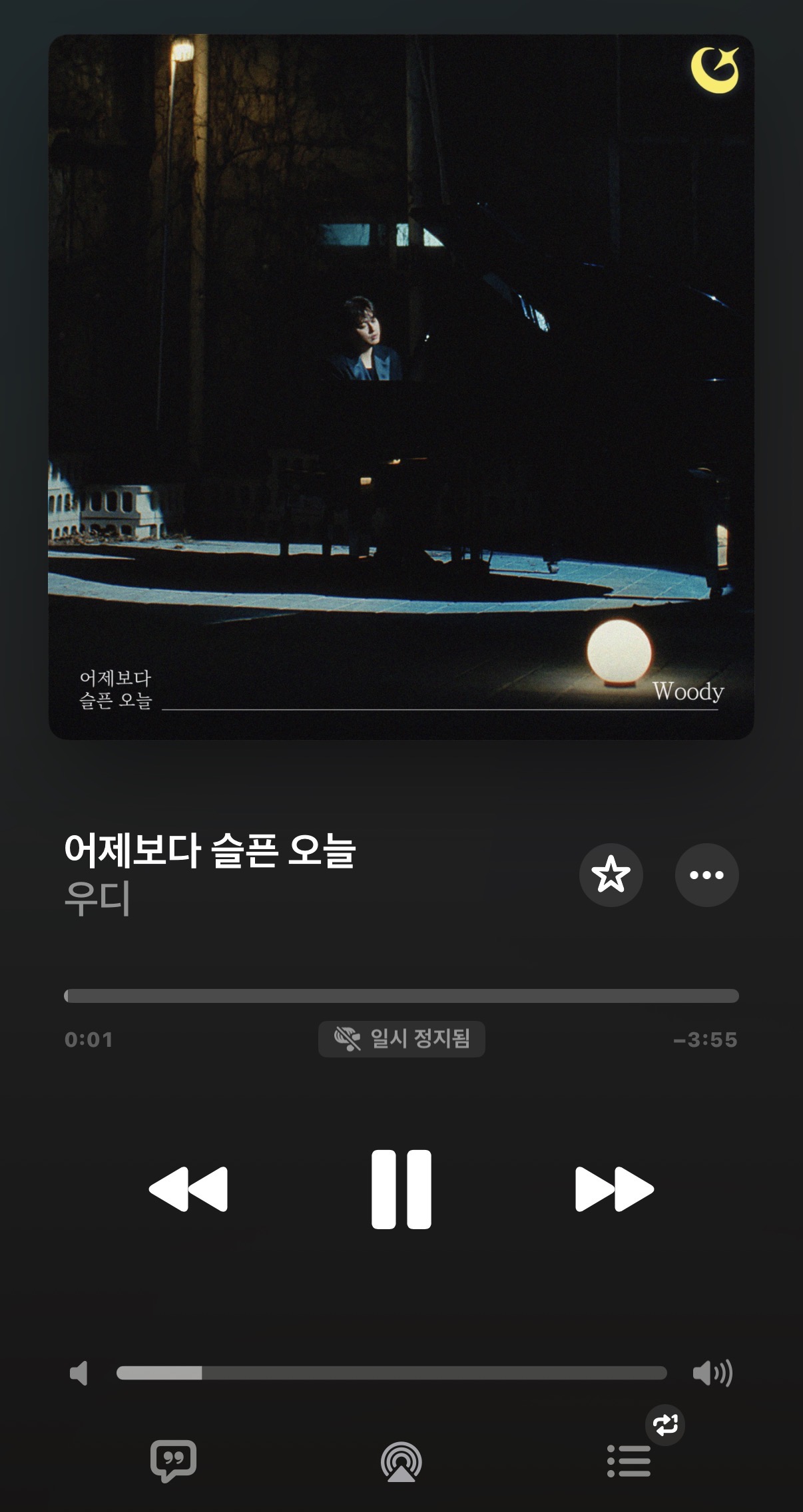
Task: Tap the playback progress bar
Action: click(x=401, y=996)
